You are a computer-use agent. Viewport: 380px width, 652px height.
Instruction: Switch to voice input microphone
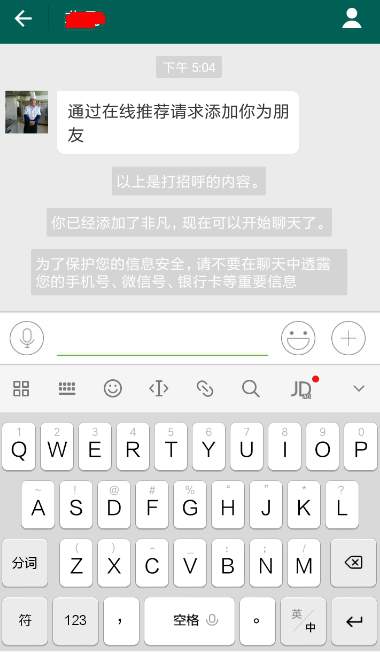point(27,338)
